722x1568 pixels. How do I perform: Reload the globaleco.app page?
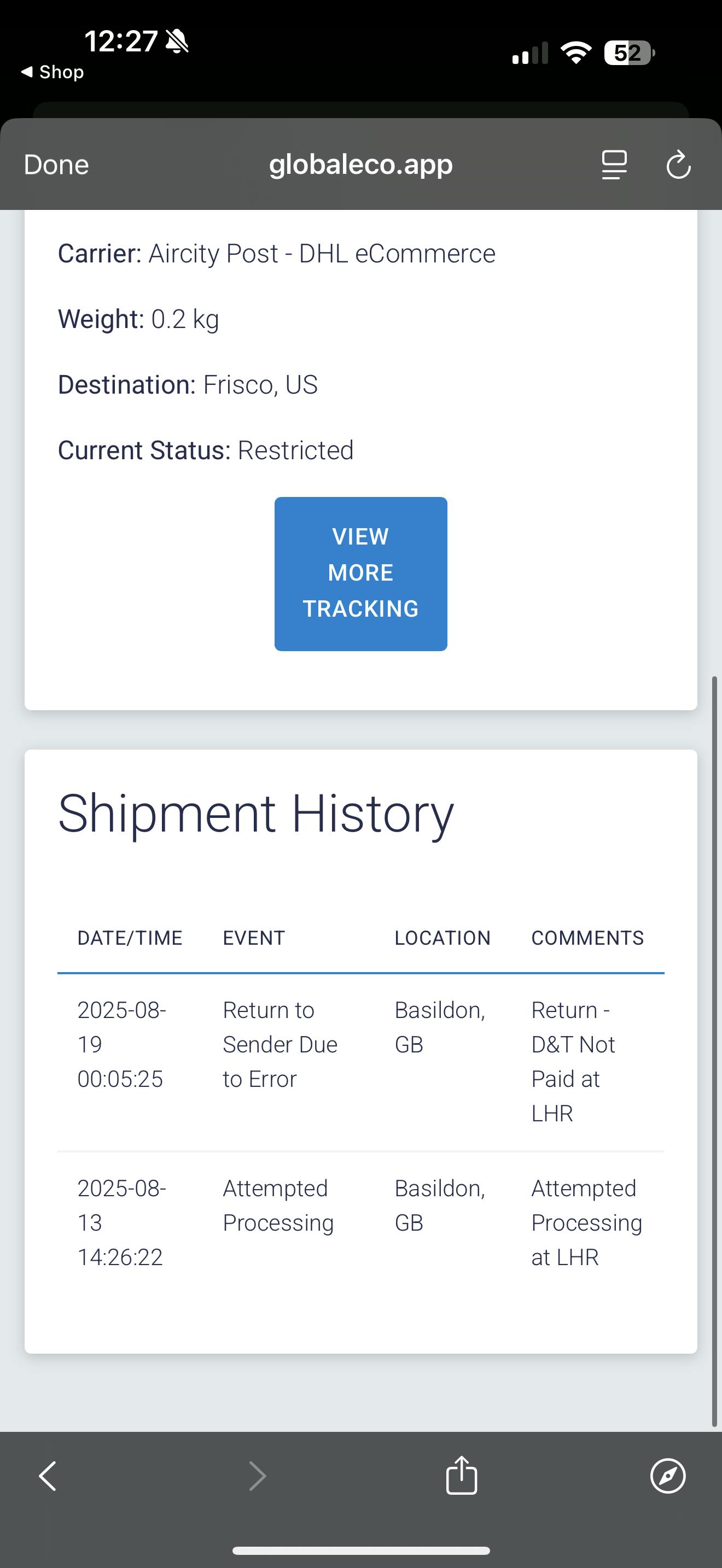coord(678,165)
